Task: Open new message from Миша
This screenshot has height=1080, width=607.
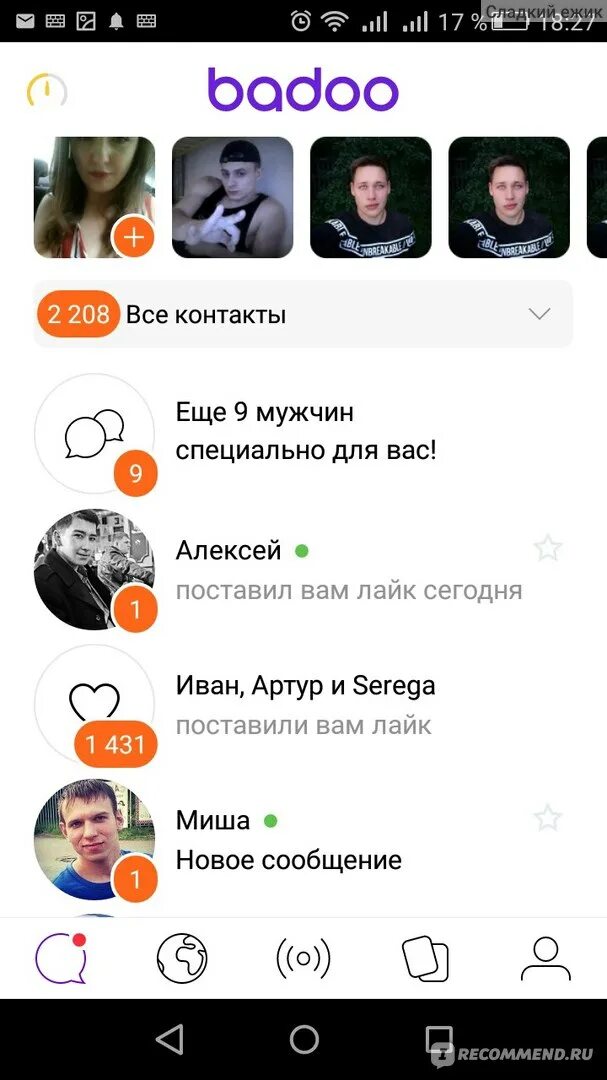Action: pos(288,840)
